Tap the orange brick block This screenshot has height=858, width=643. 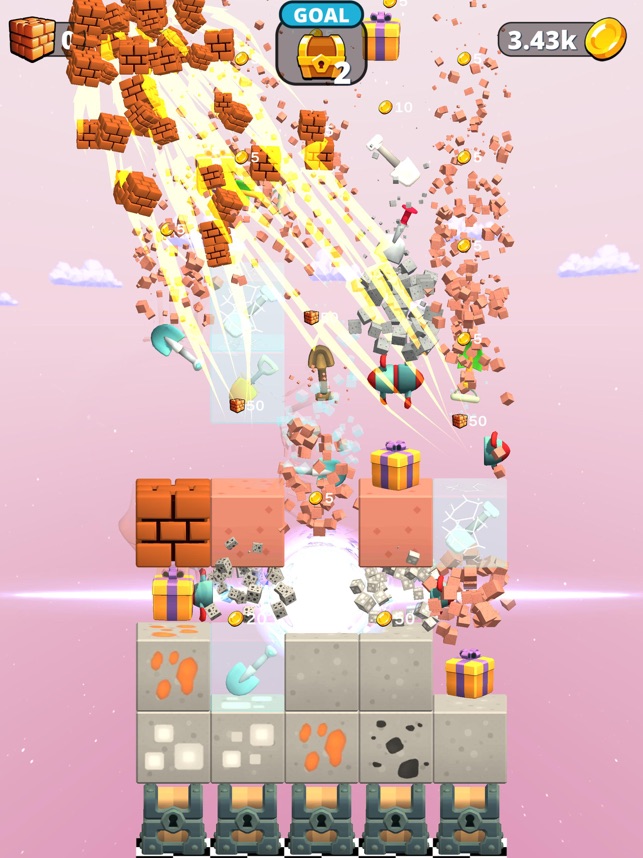(x=173, y=523)
